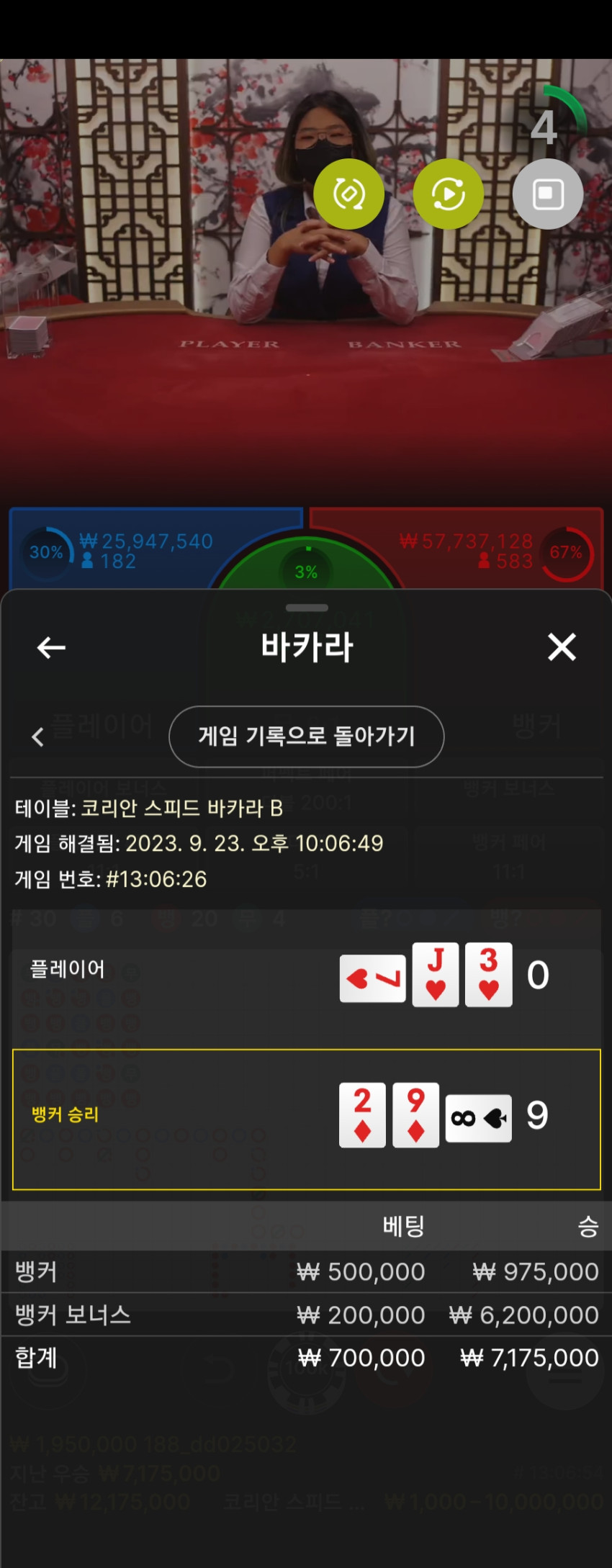612x1568 pixels.
Task: Tap the green rotate-chip bet button
Action: [349, 194]
